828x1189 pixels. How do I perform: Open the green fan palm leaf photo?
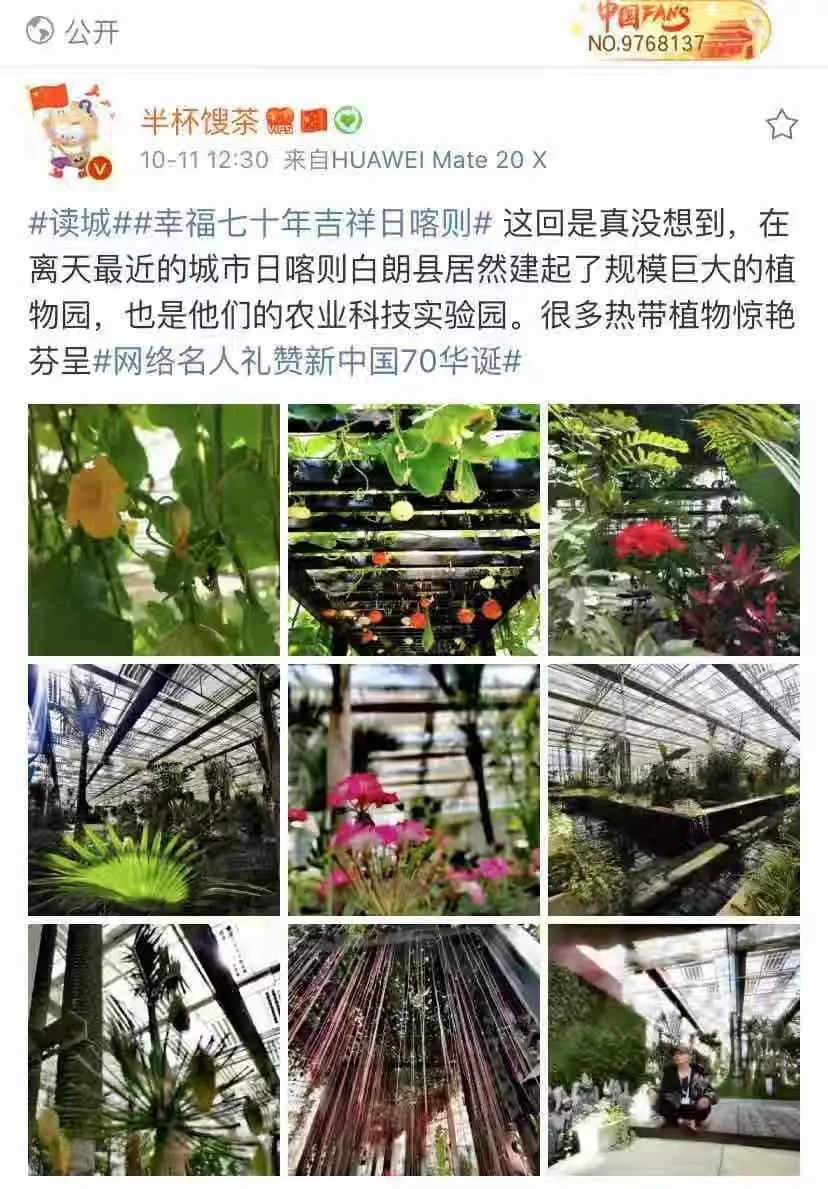coord(154,790)
